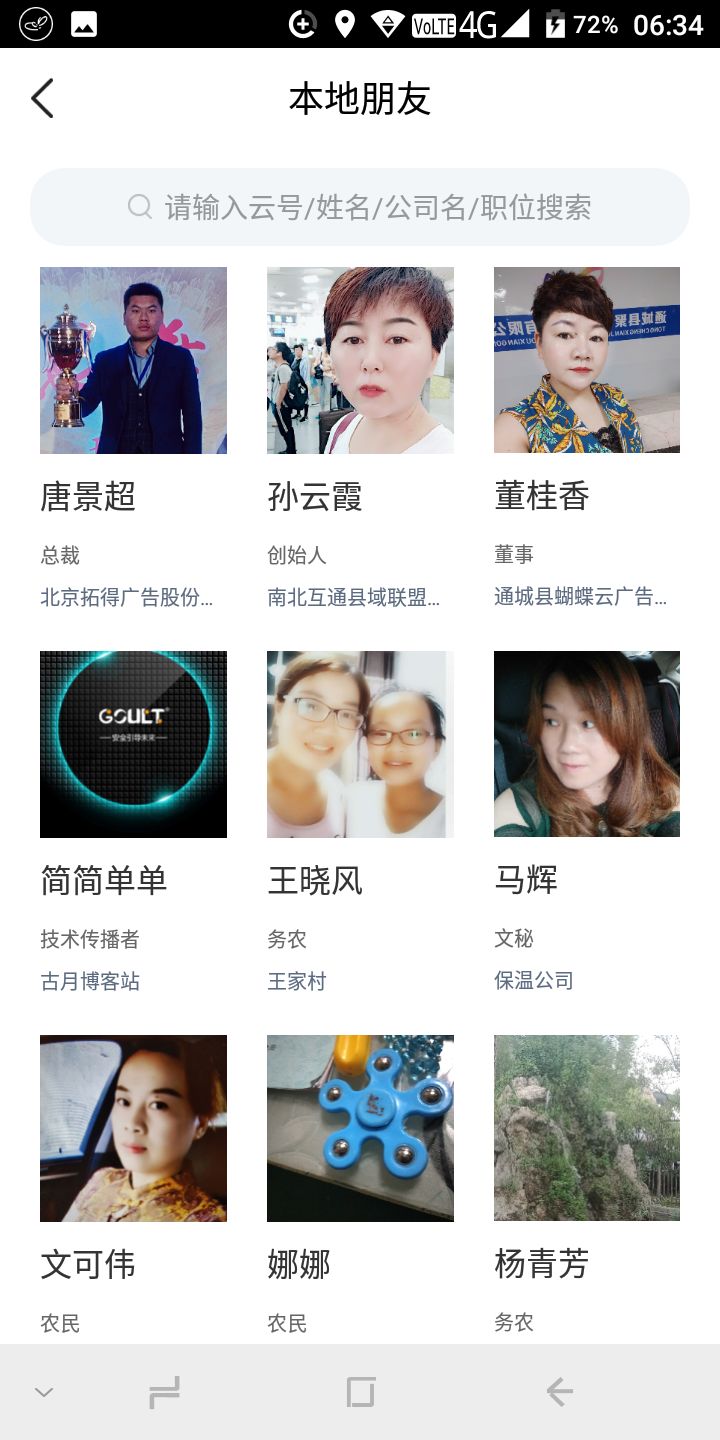Select 董桂香's profile card
Screen dimensions: 720x1440
pos(587,361)
